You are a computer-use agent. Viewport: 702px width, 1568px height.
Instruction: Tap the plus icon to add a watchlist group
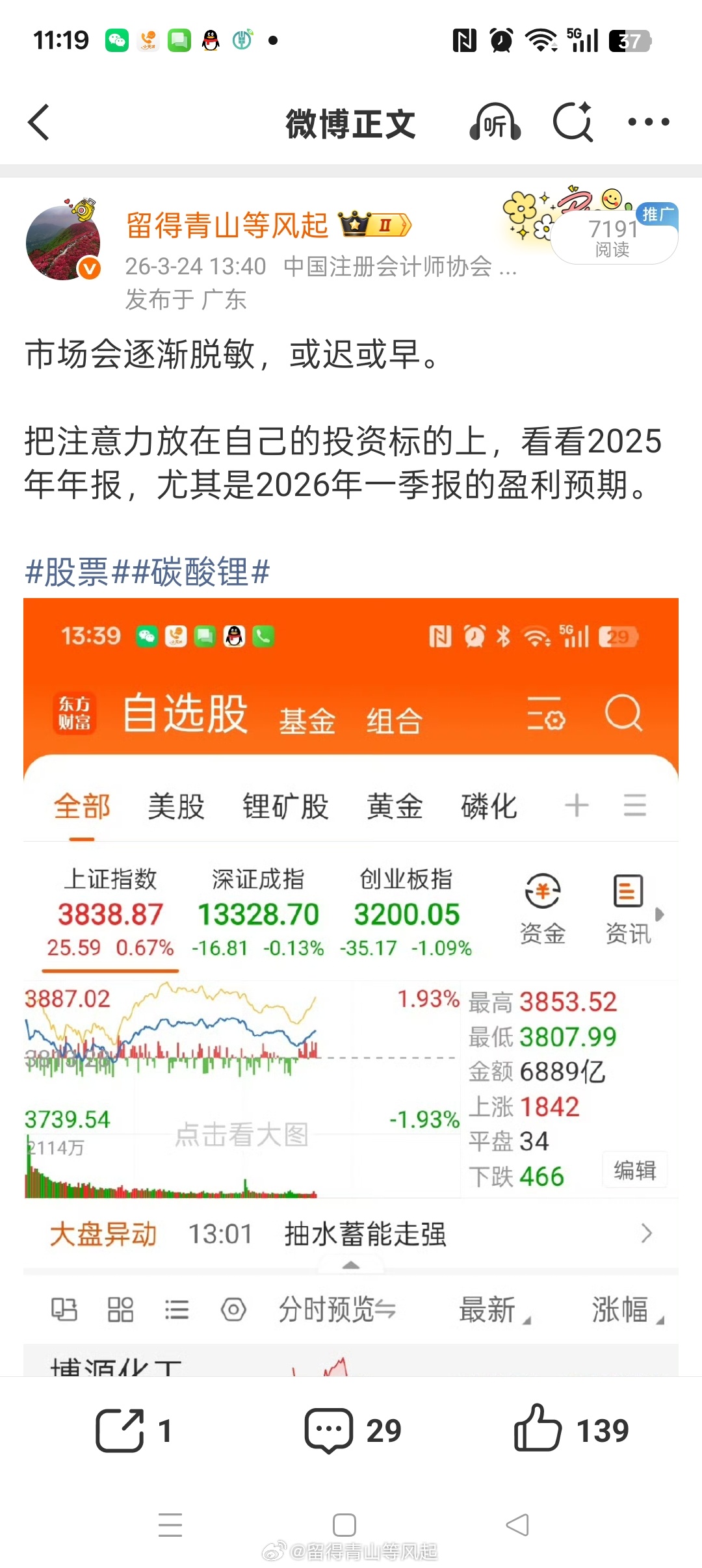click(x=576, y=805)
